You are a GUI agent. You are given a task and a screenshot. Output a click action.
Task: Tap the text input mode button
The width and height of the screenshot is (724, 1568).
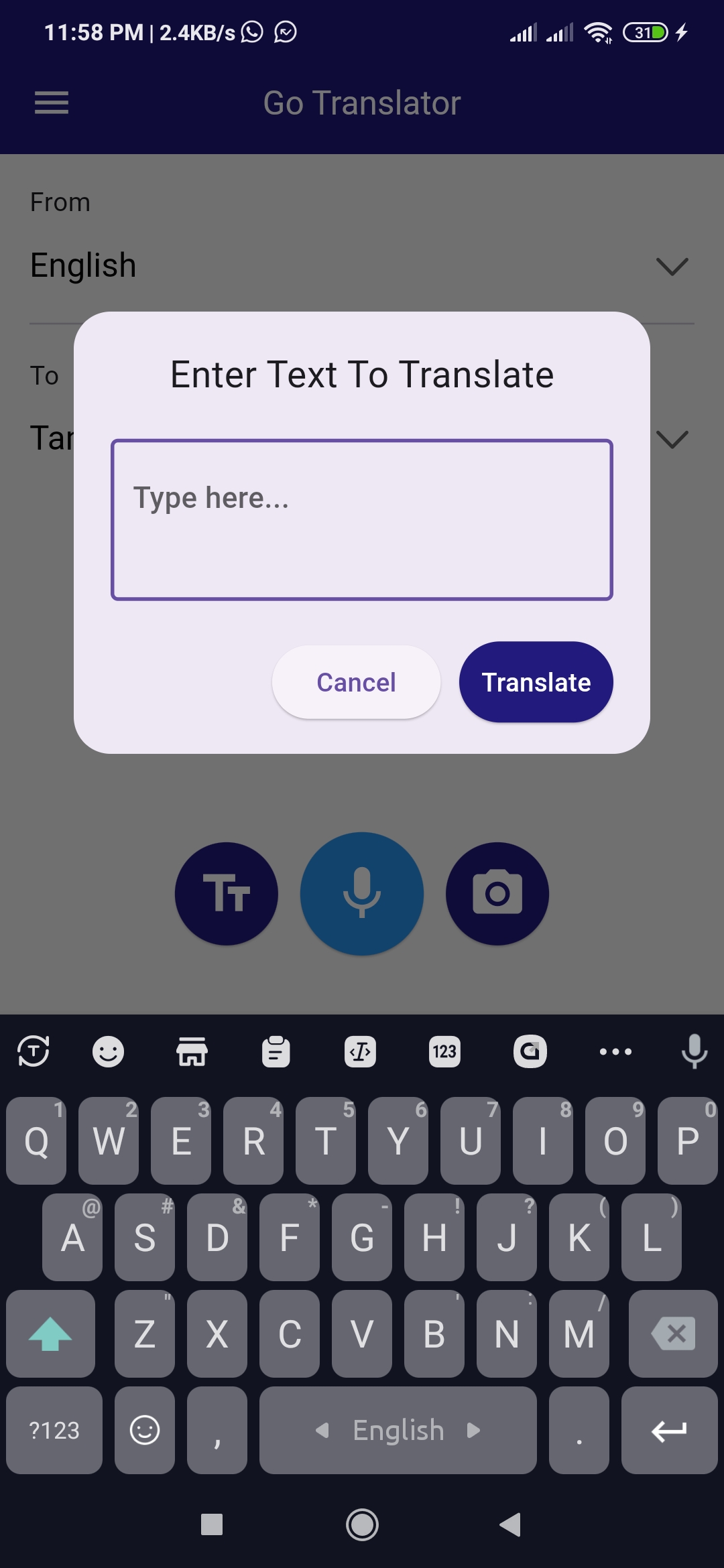tap(227, 893)
